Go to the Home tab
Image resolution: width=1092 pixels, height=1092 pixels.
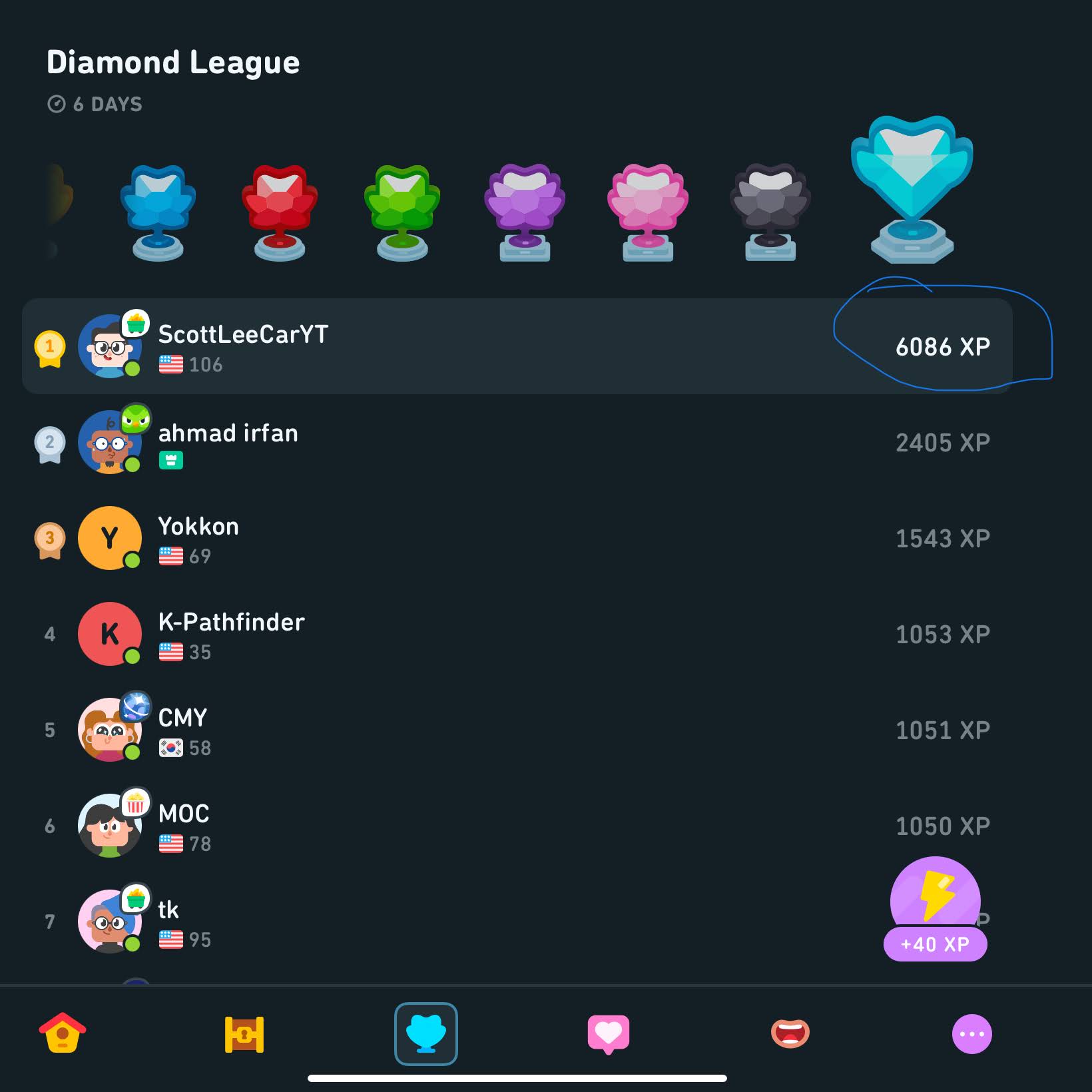point(63,1033)
